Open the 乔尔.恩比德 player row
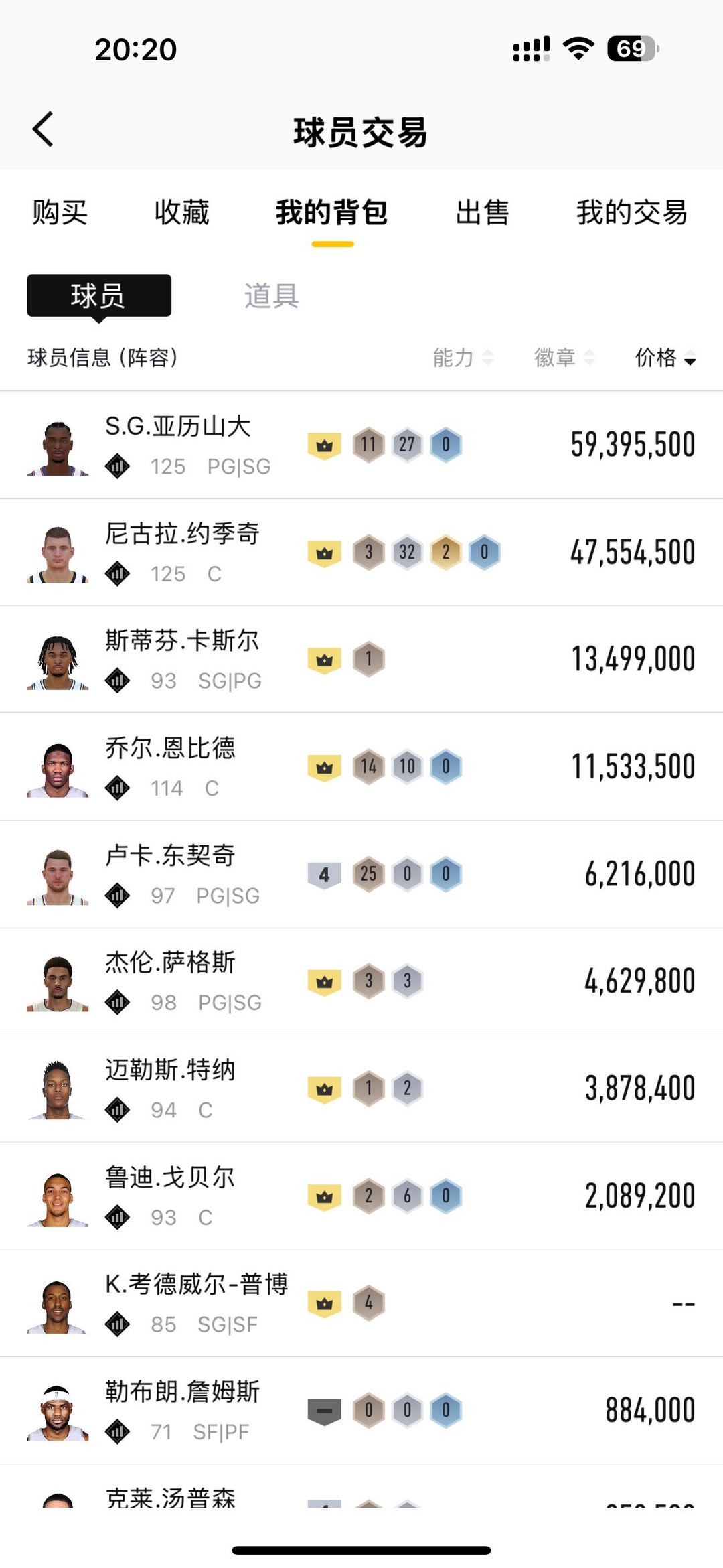 click(361, 767)
